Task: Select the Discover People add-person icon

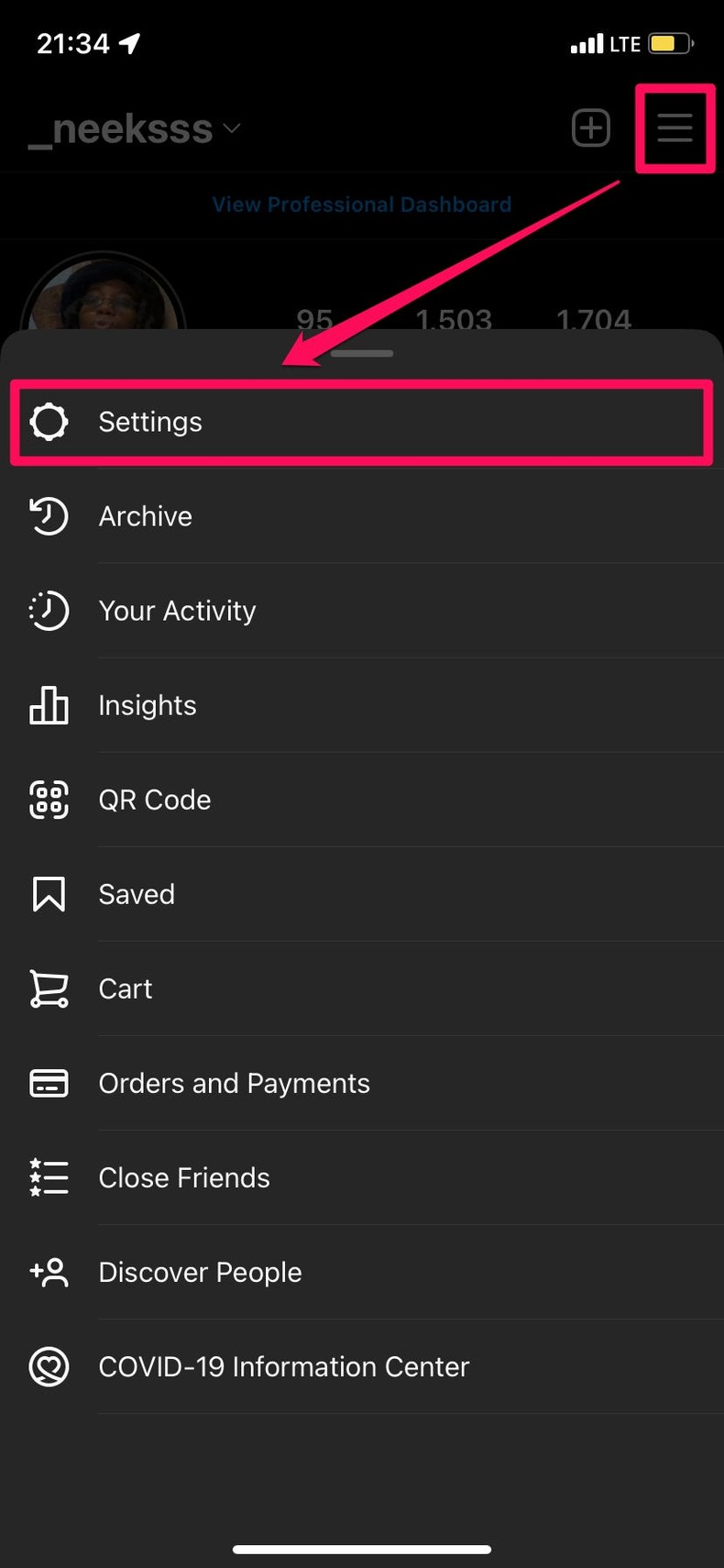Action: (49, 1272)
